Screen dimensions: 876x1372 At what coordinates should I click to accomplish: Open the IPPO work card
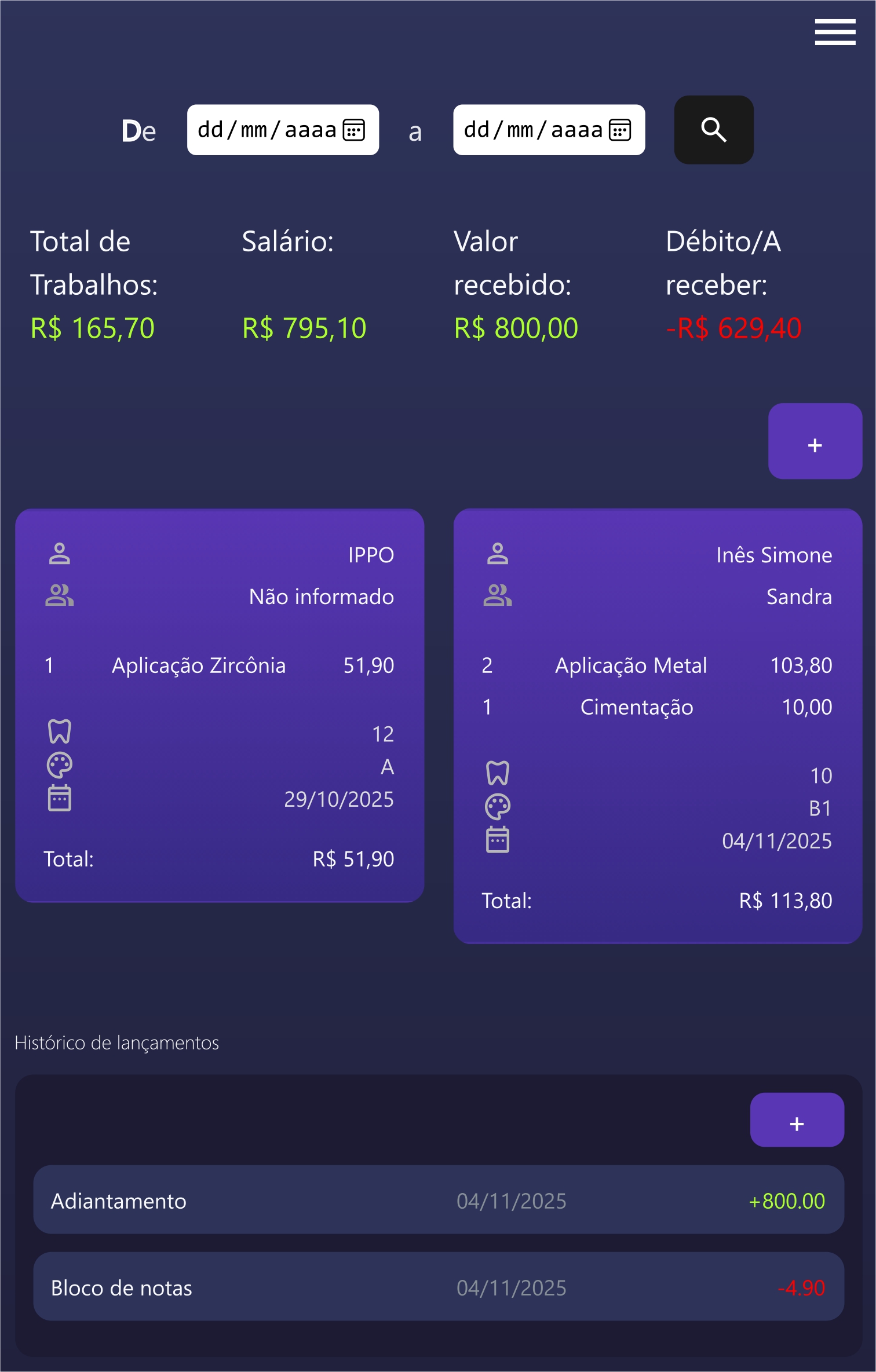(220, 705)
